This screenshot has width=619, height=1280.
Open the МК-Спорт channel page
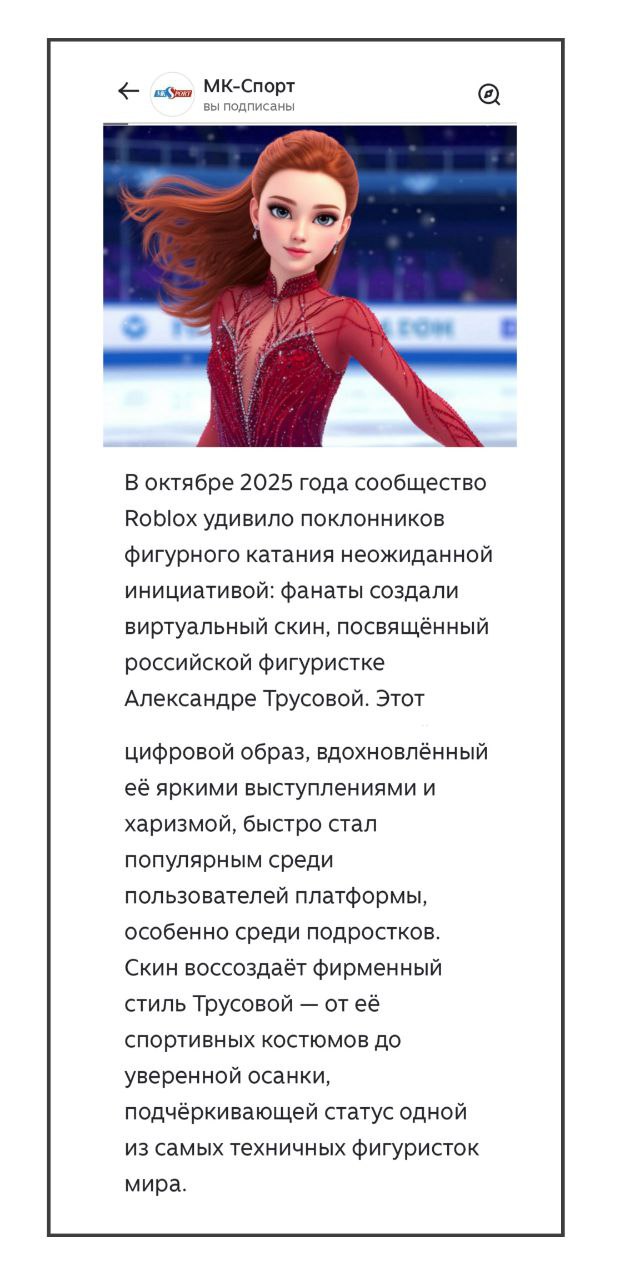(248, 87)
